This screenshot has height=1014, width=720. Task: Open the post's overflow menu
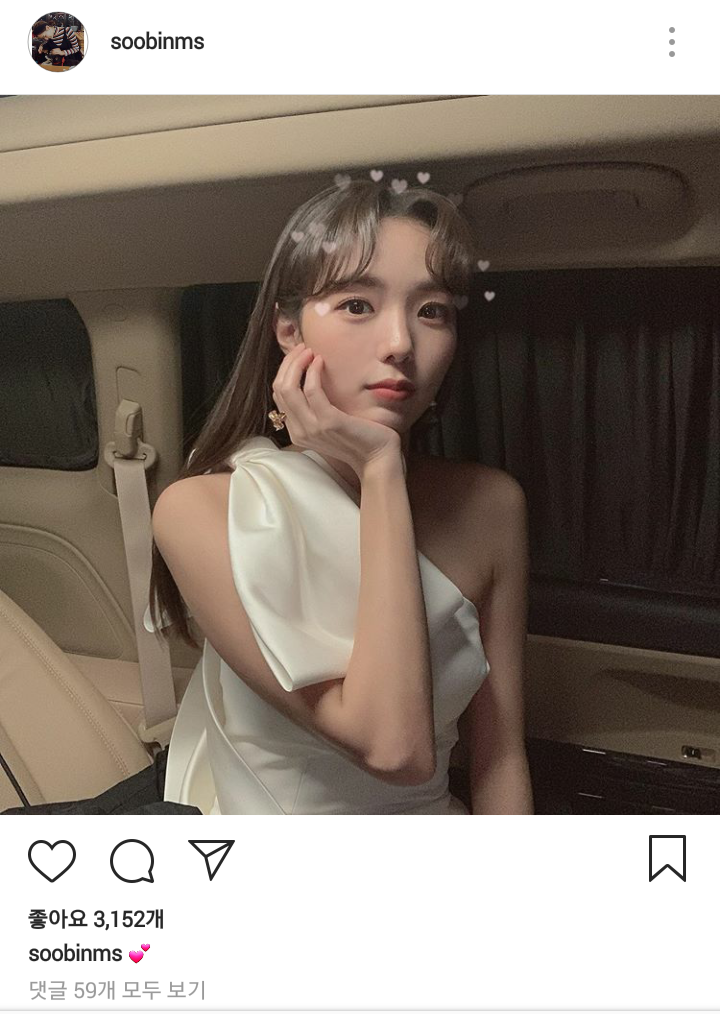[x=671, y=42]
